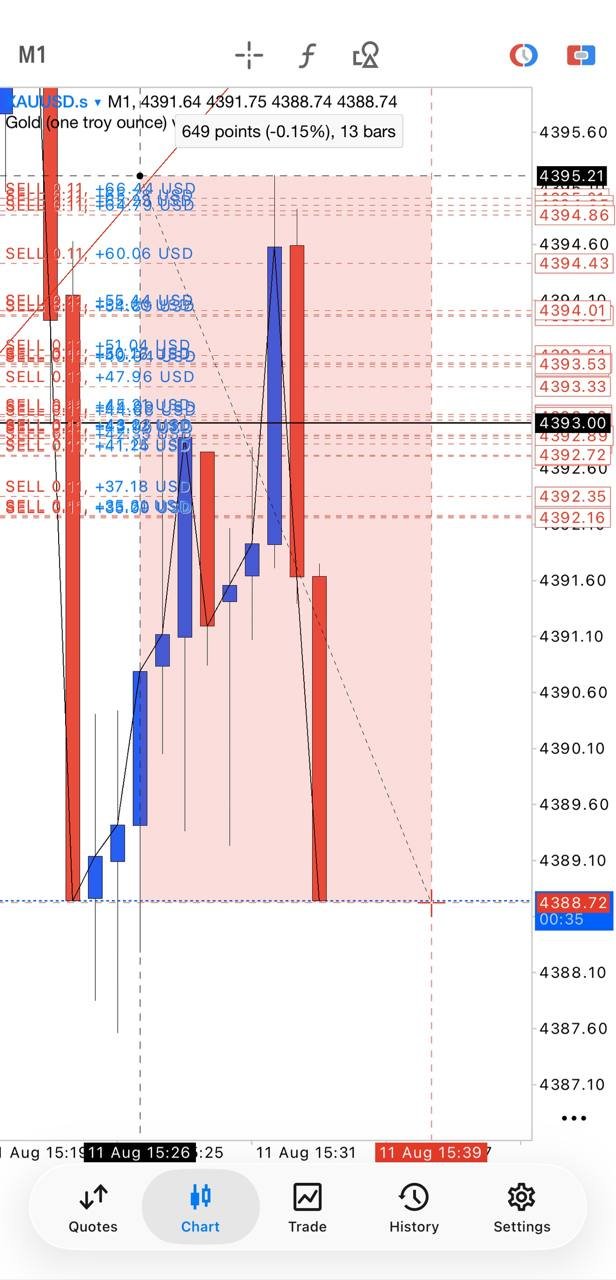Image resolution: width=616 pixels, height=1280 pixels.
Task: Open the indicators function icon
Action: tap(308, 55)
